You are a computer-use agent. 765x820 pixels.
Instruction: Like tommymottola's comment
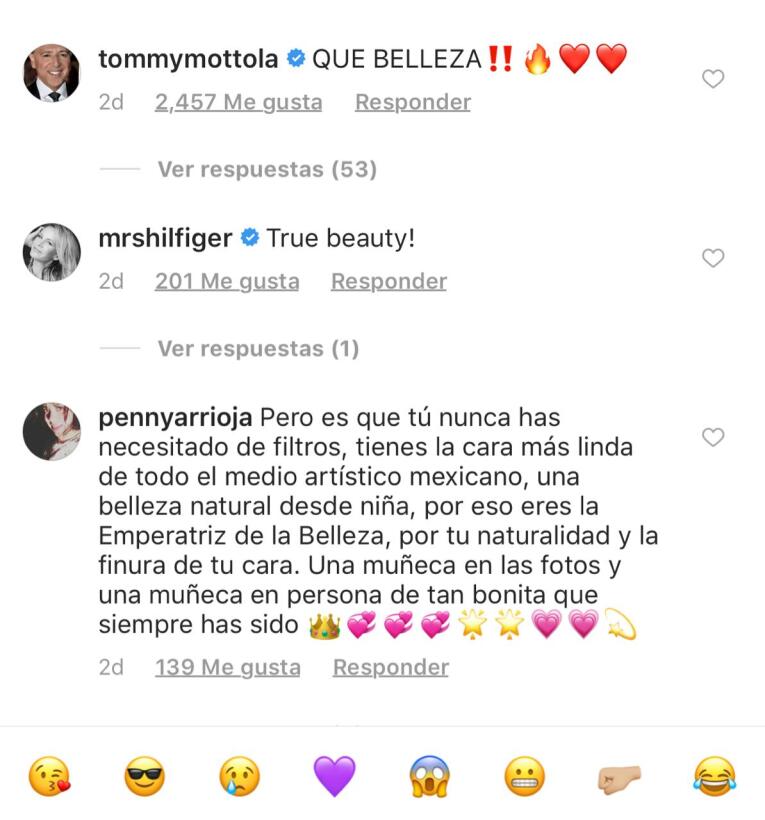712,79
